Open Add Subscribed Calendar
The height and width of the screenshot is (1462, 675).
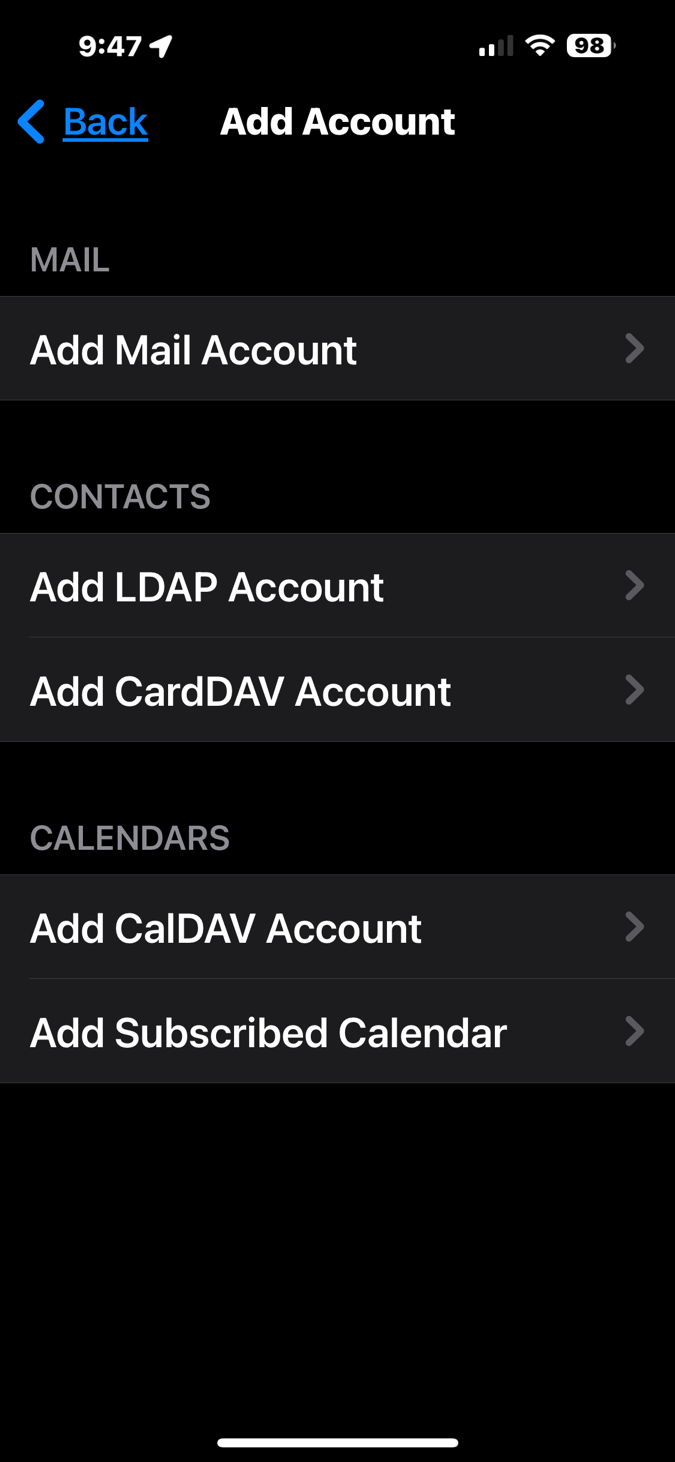click(337, 1031)
